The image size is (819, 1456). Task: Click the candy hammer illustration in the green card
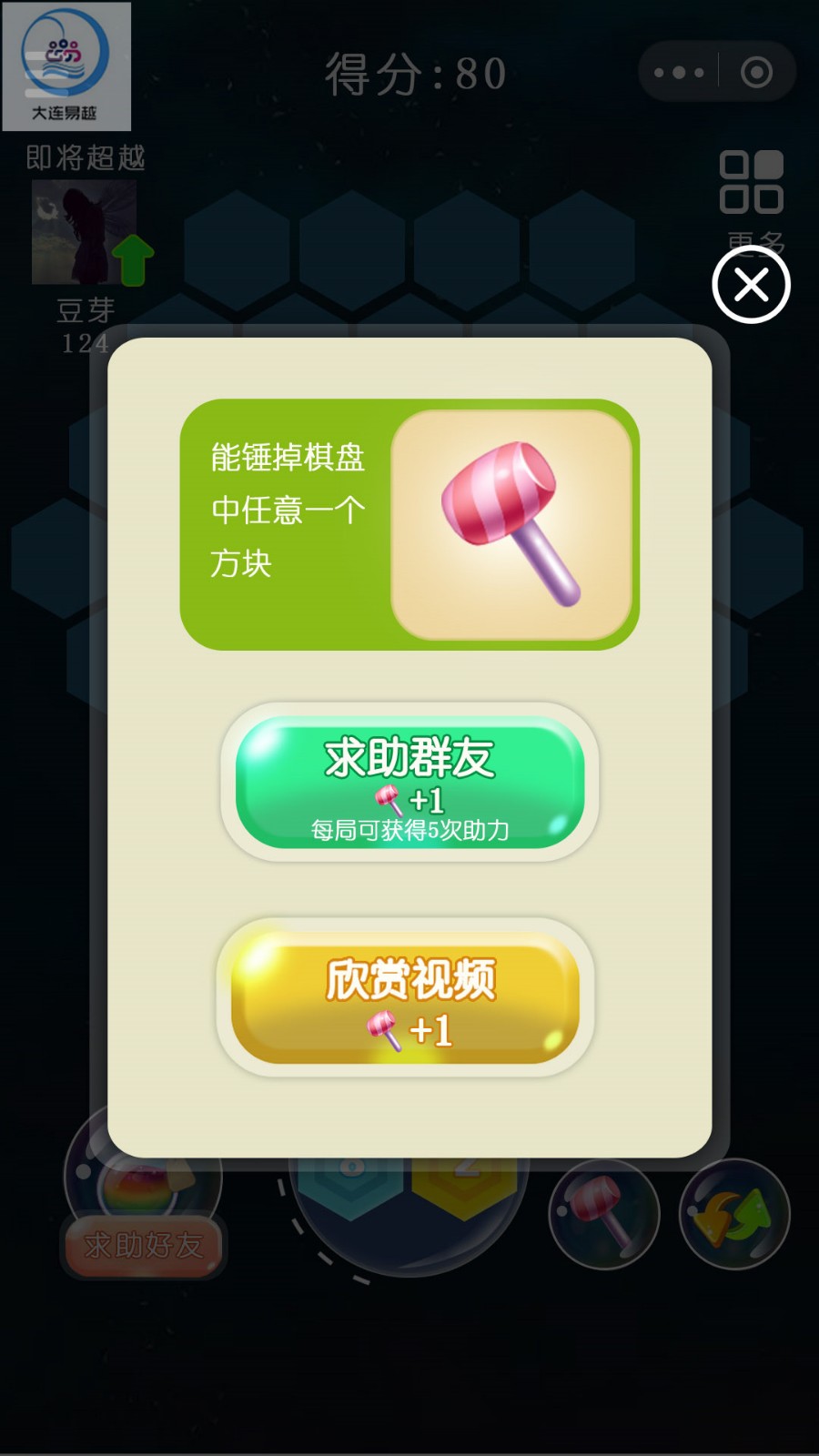coord(510,523)
